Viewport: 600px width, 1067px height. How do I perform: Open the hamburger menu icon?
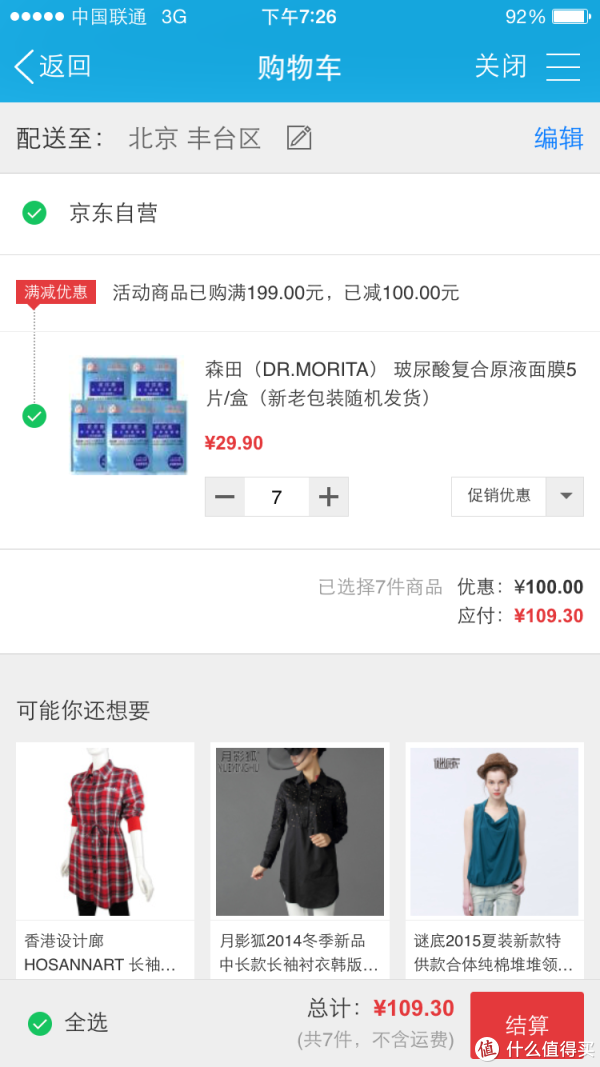[563, 67]
